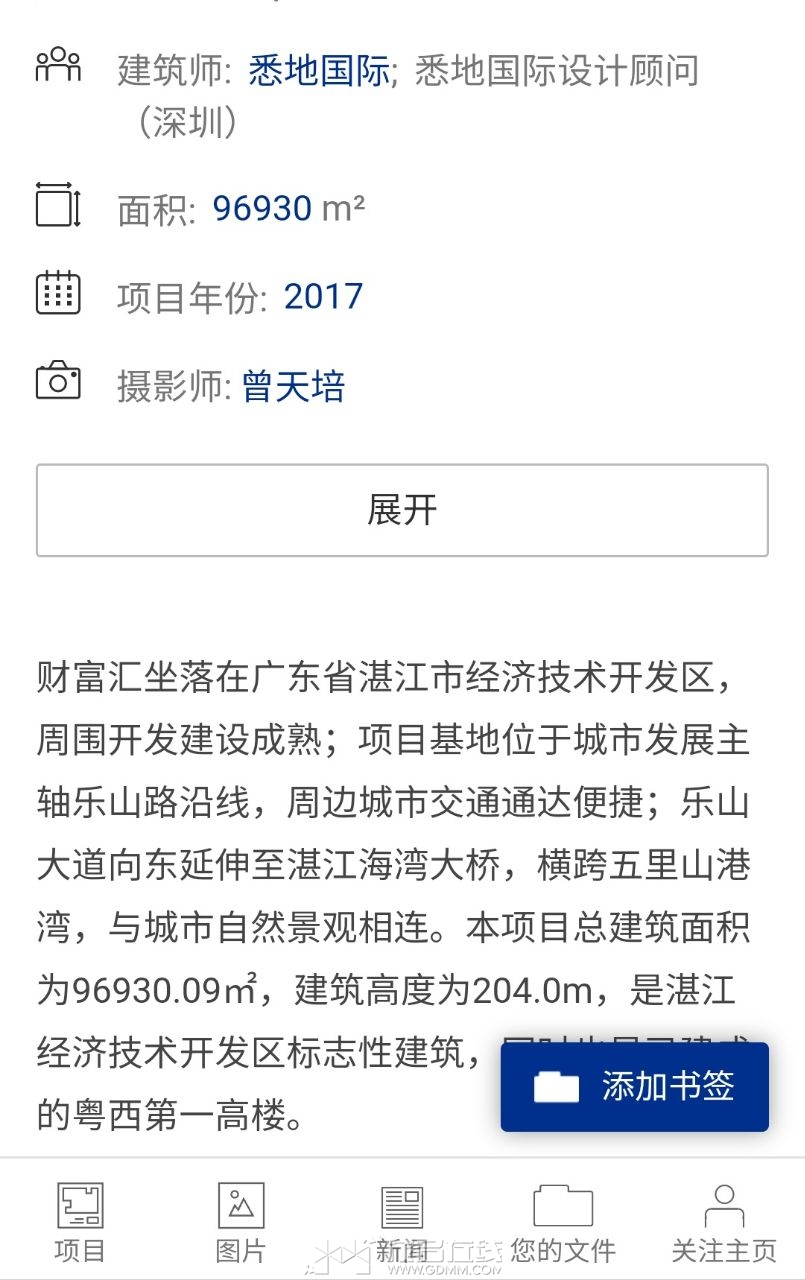
Task: Open the area link 96930 m²
Action: click(288, 208)
